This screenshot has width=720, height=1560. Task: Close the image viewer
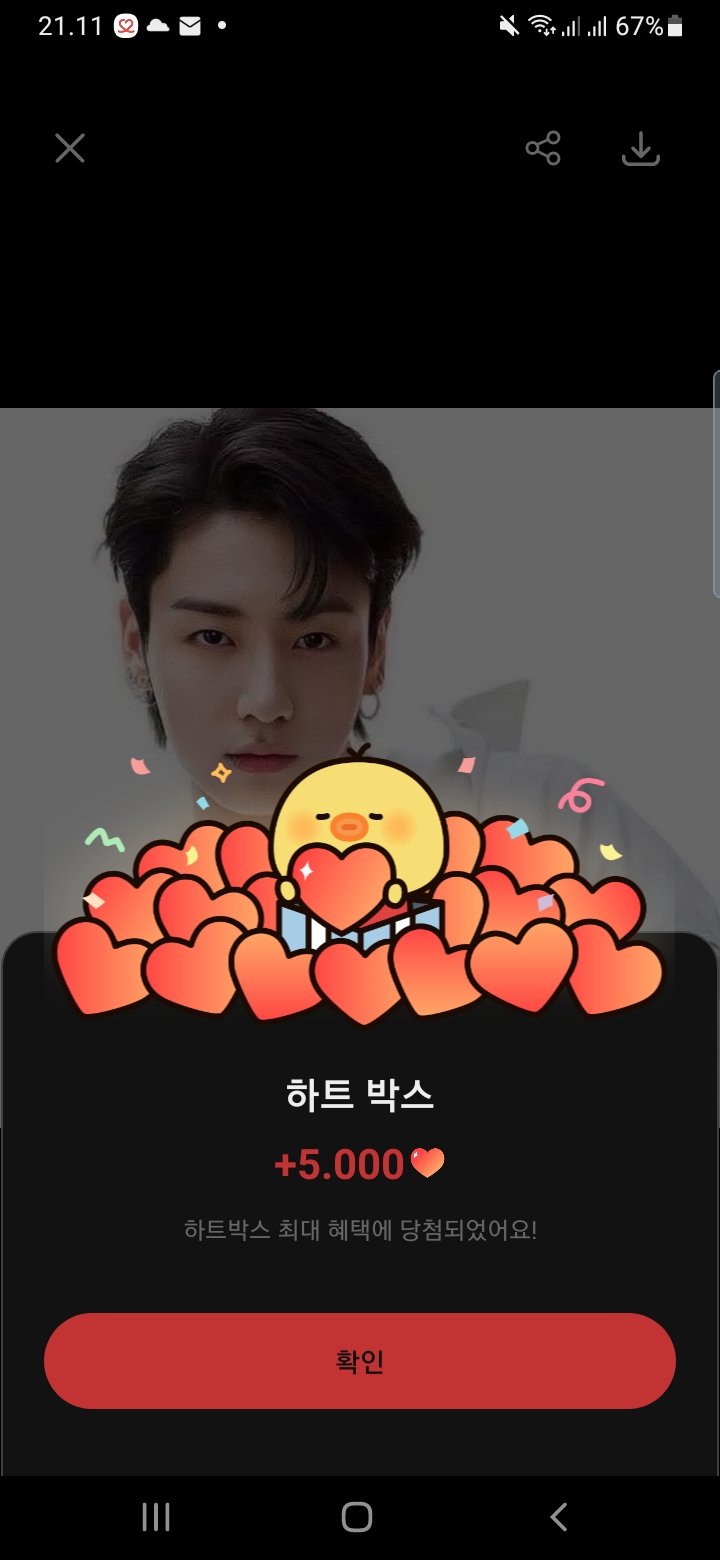pyautogui.click(x=70, y=149)
